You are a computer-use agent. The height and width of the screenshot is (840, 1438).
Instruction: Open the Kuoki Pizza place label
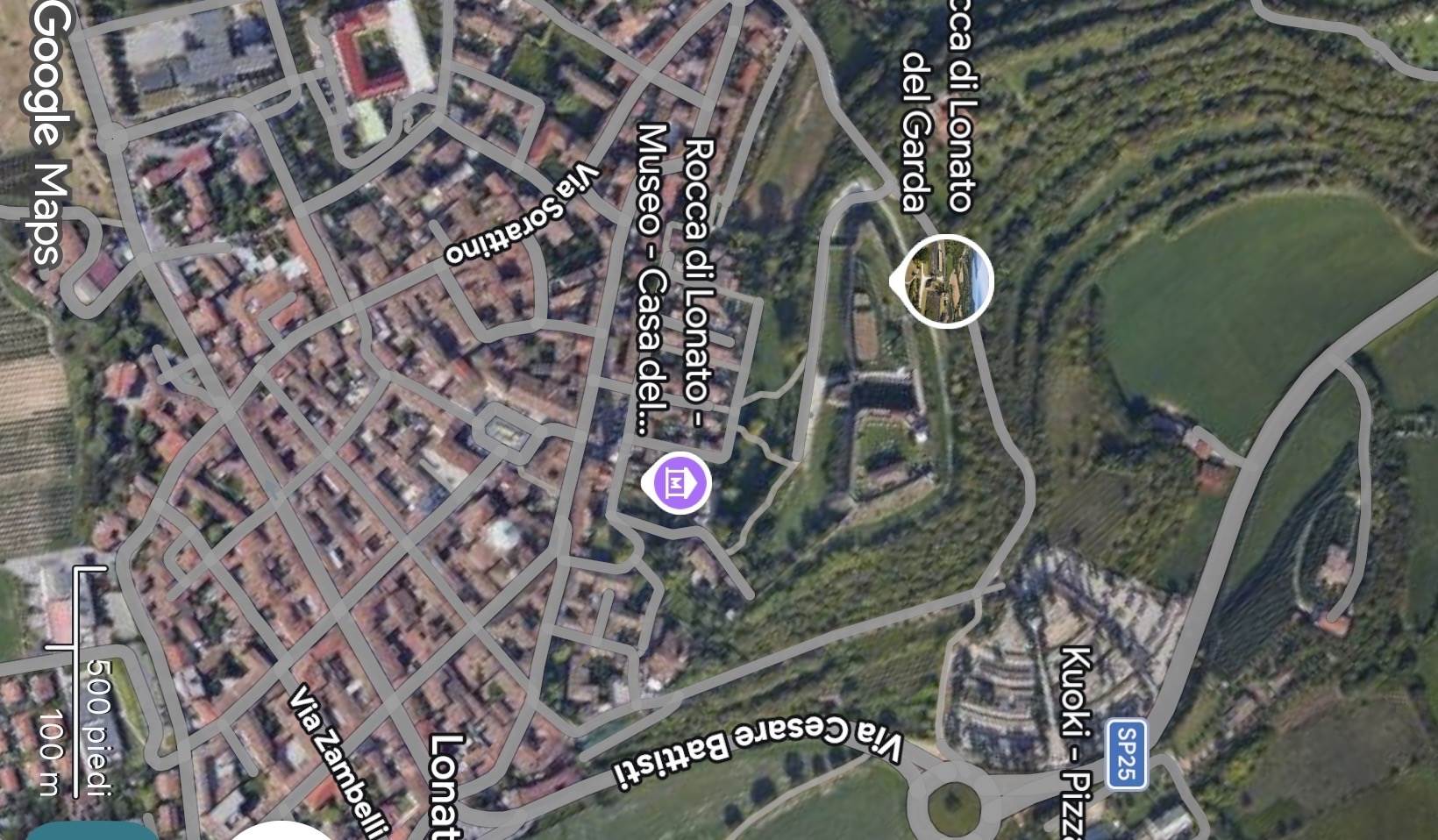click(1076, 743)
